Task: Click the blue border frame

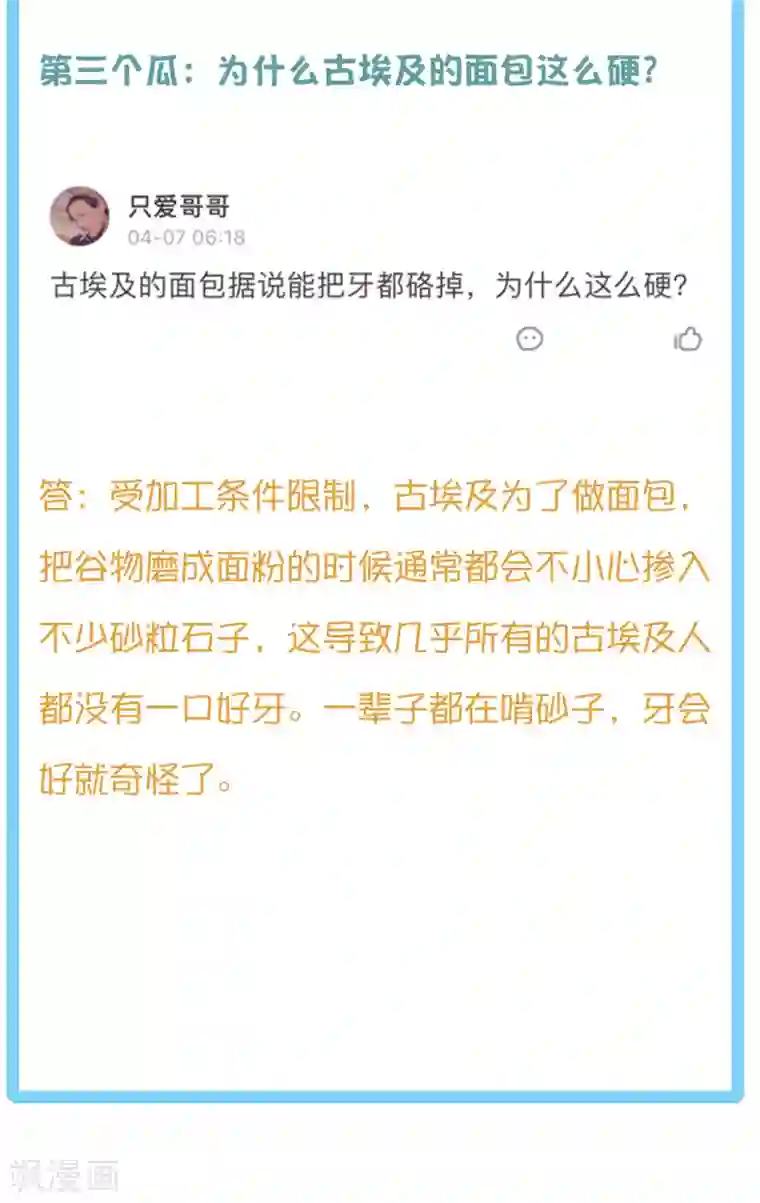Action: [x=14, y=600]
